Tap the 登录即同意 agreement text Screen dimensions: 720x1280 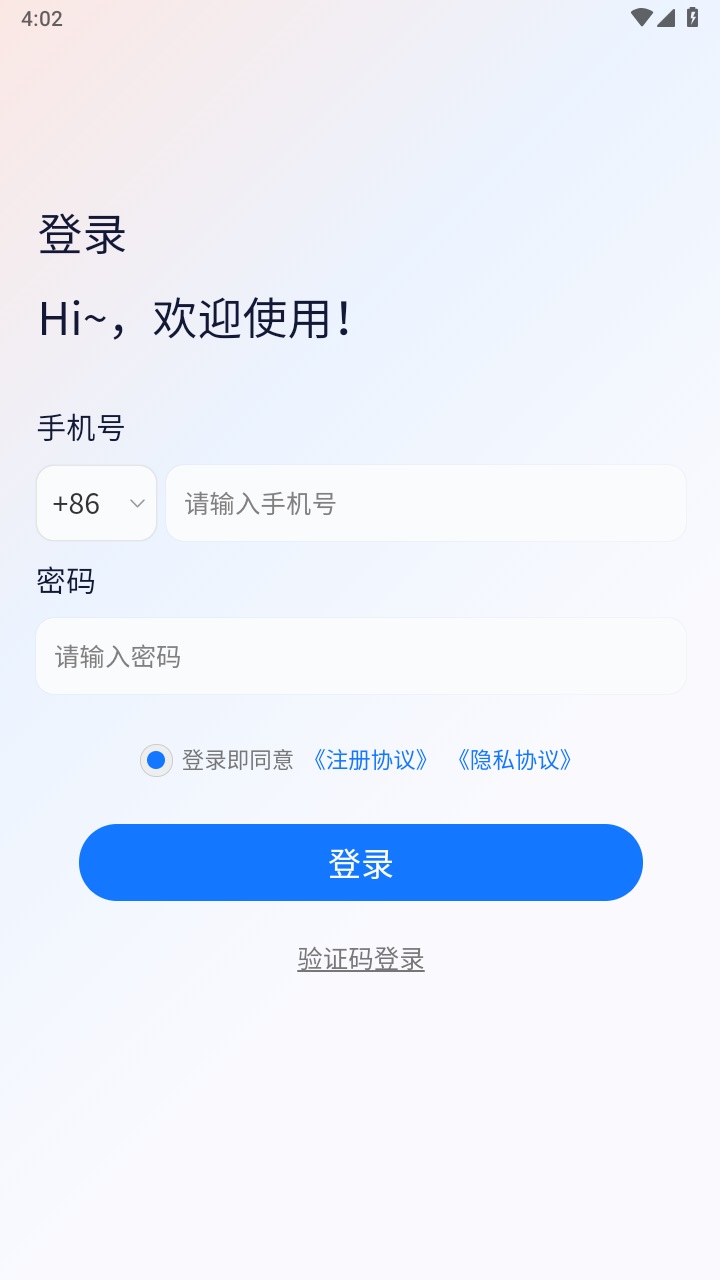(x=237, y=760)
